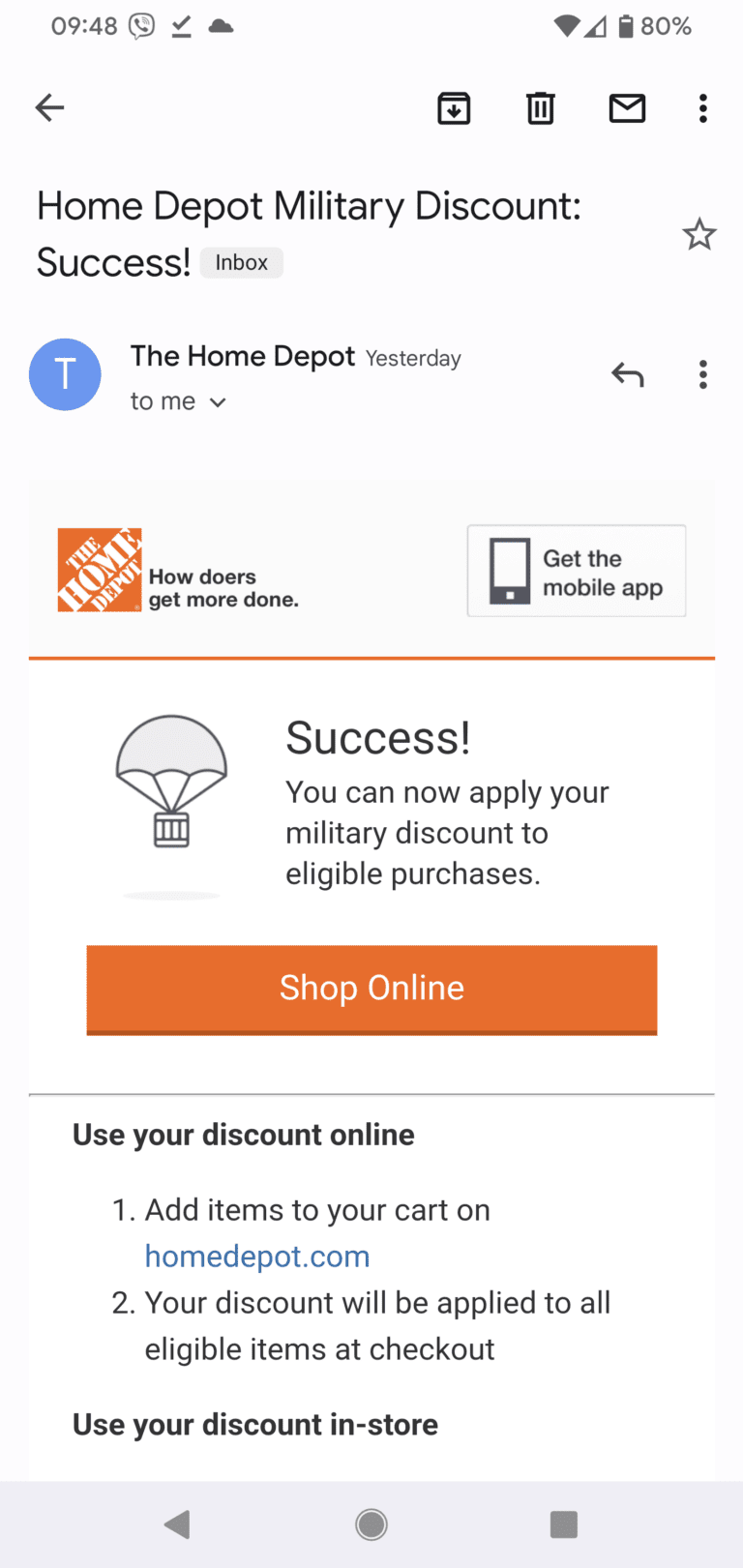Image resolution: width=743 pixels, height=1568 pixels.
Task: Click The Home Depot sender avatar
Action: [x=65, y=374]
